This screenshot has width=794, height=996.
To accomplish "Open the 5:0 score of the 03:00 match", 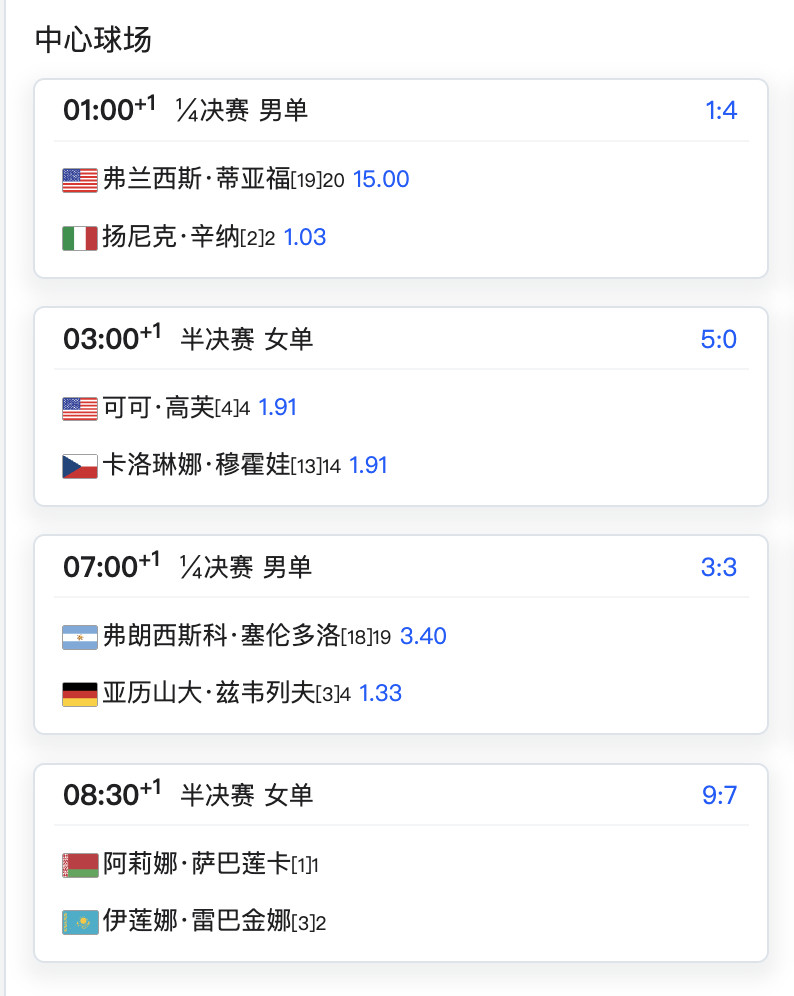I will (719, 339).
